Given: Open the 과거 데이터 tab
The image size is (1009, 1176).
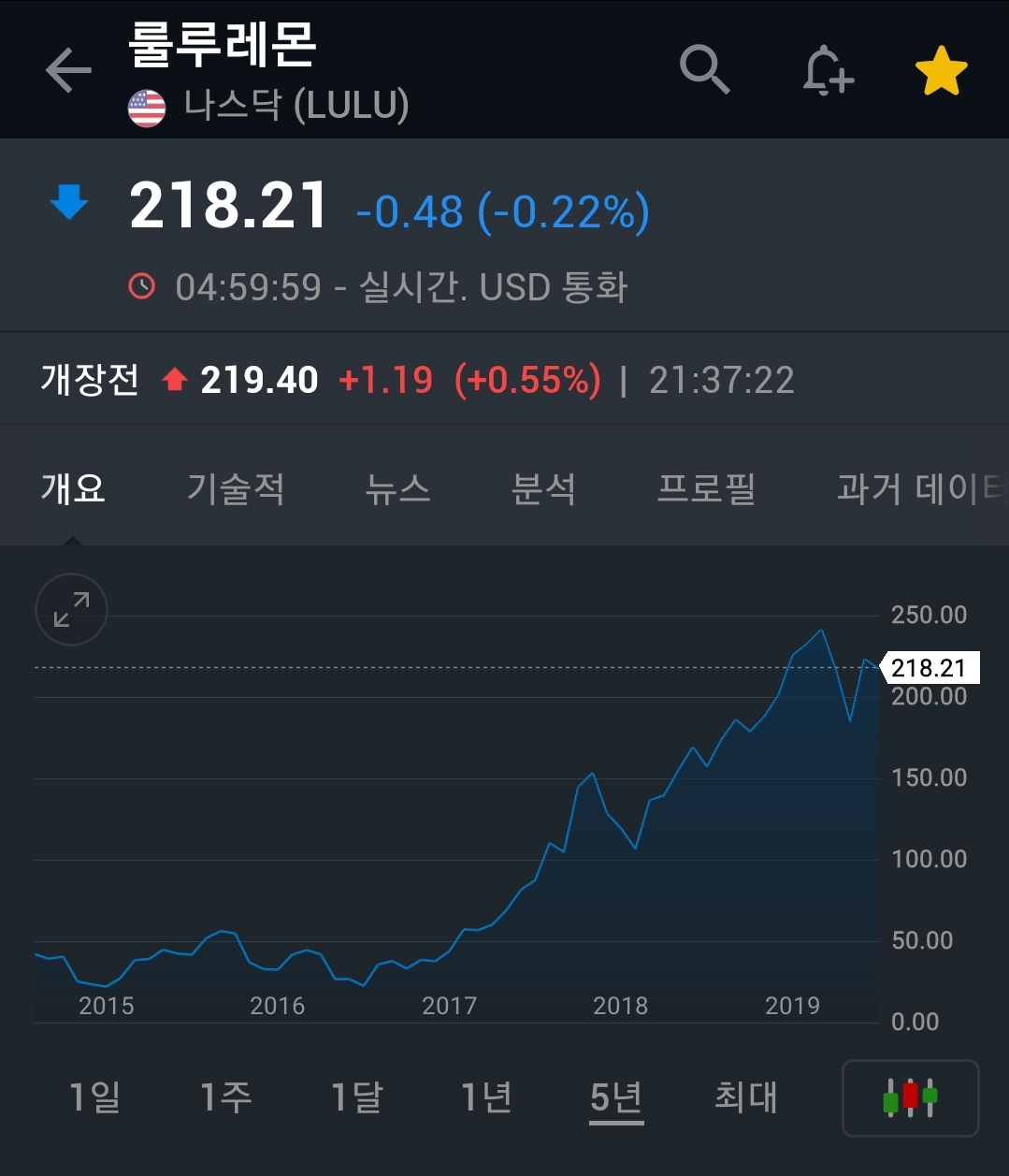Looking at the screenshot, I should [x=921, y=488].
